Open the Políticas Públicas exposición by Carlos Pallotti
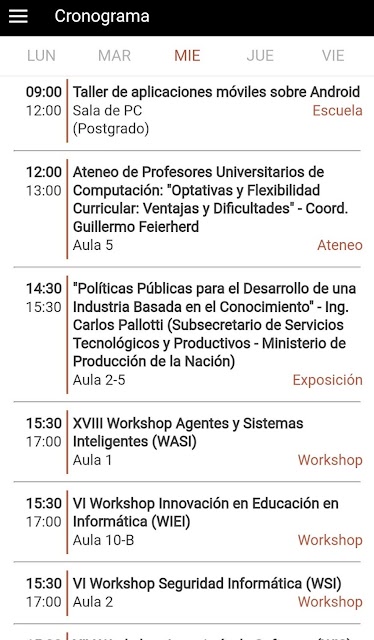The height and width of the screenshot is (640, 374). pos(187,335)
